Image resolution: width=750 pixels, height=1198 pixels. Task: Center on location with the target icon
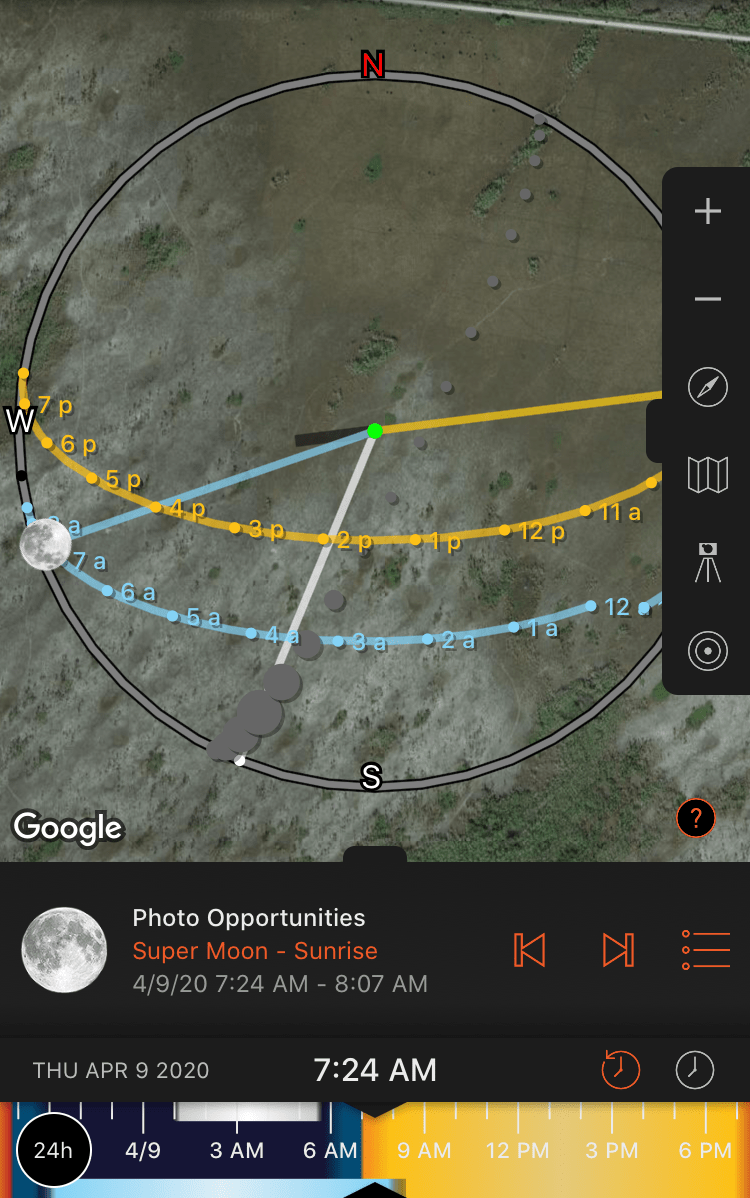tap(707, 651)
